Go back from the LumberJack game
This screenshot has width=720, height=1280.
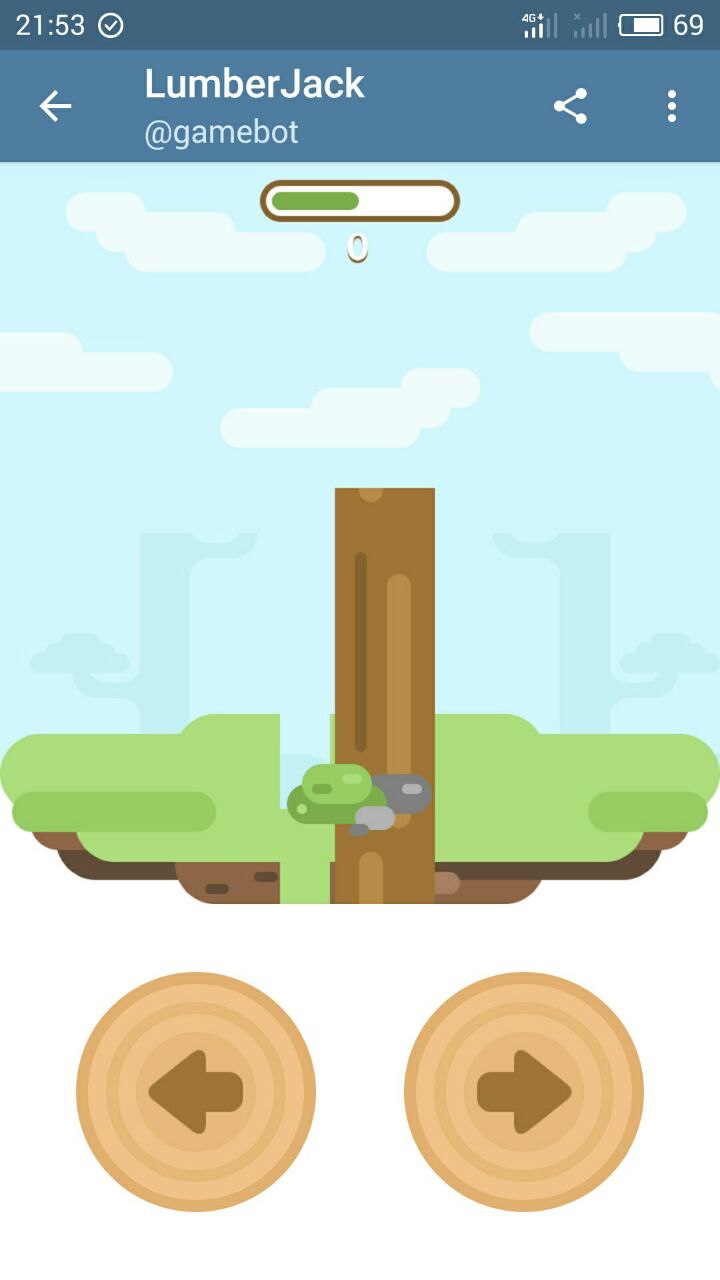(55, 106)
